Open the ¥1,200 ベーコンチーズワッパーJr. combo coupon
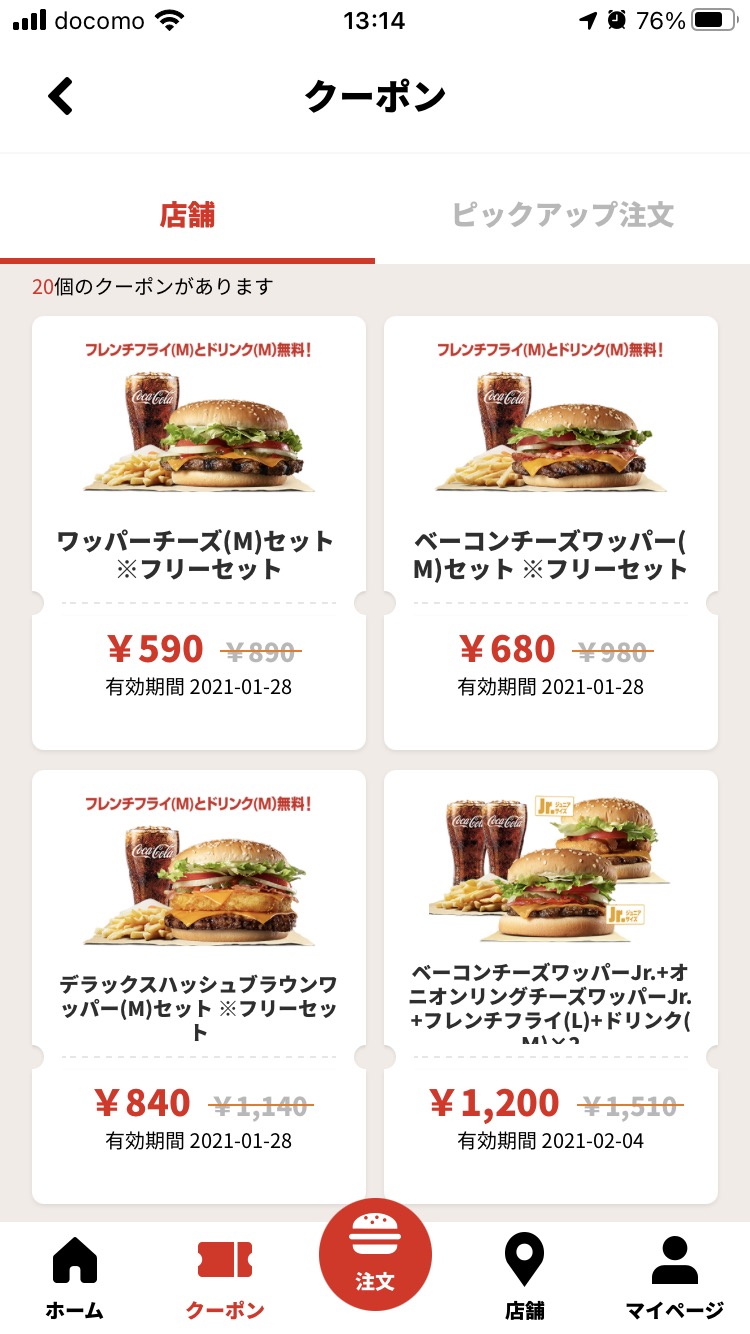Image resolution: width=750 pixels, height=1334 pixels. tap(551, 986)
